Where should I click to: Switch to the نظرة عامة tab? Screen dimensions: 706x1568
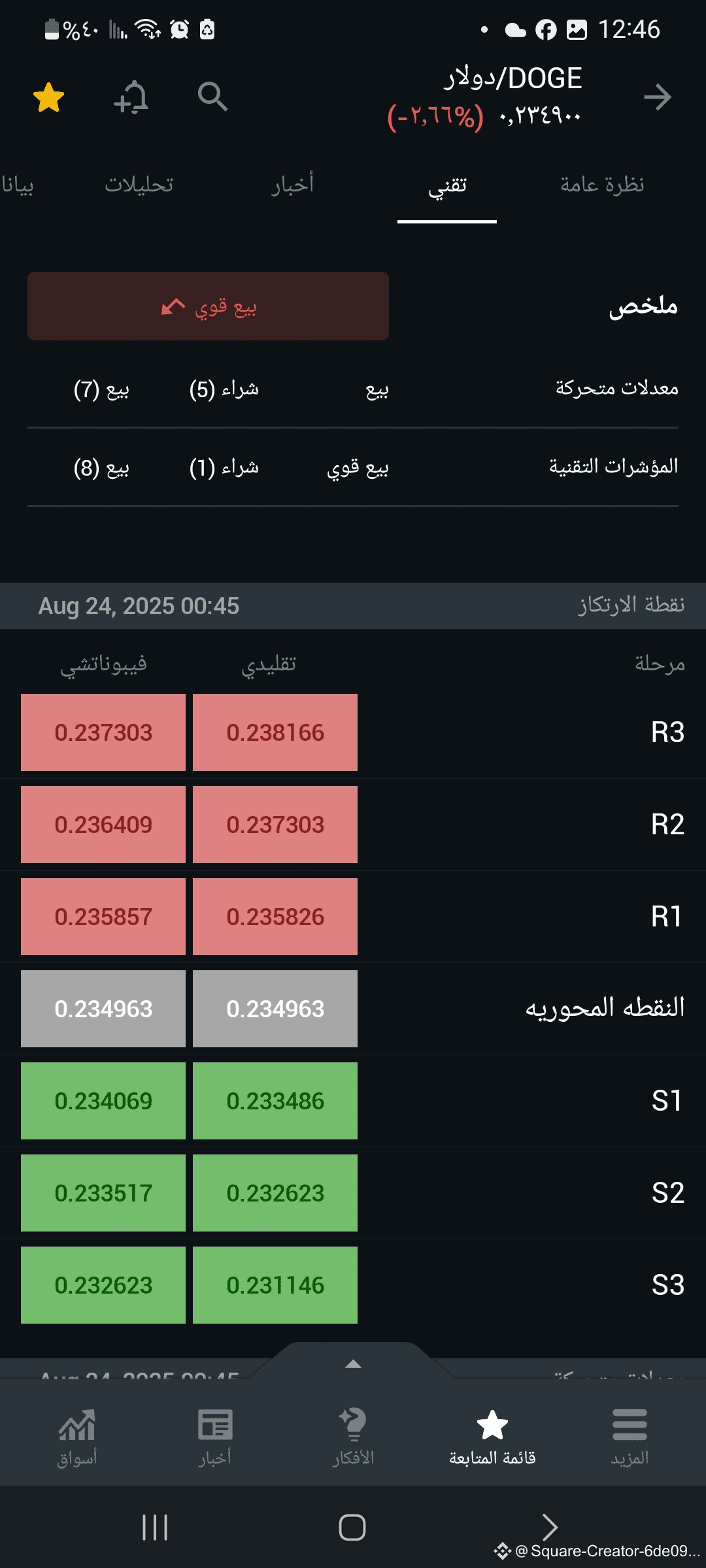pyautogui.click(x=602, y=185)
